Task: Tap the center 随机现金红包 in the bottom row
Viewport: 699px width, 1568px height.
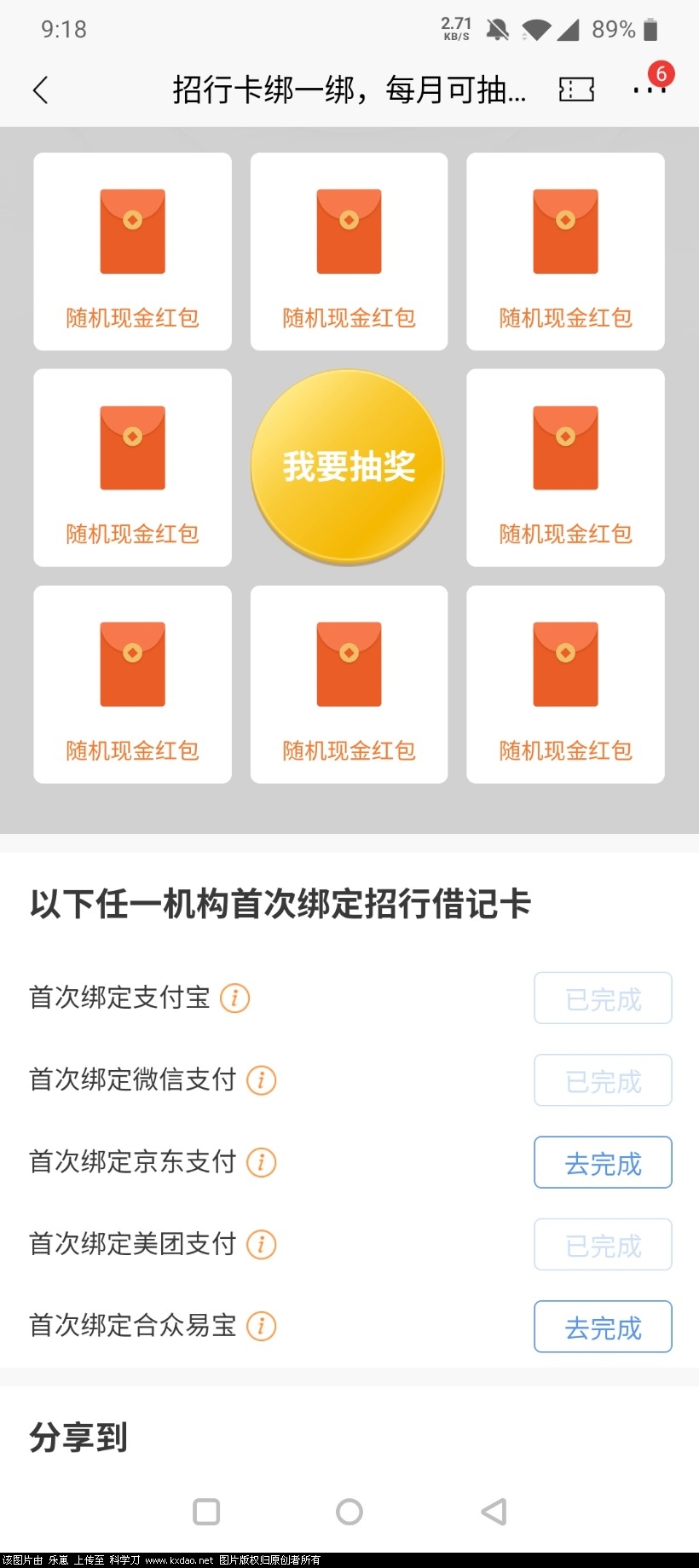Action: (349, 684)
